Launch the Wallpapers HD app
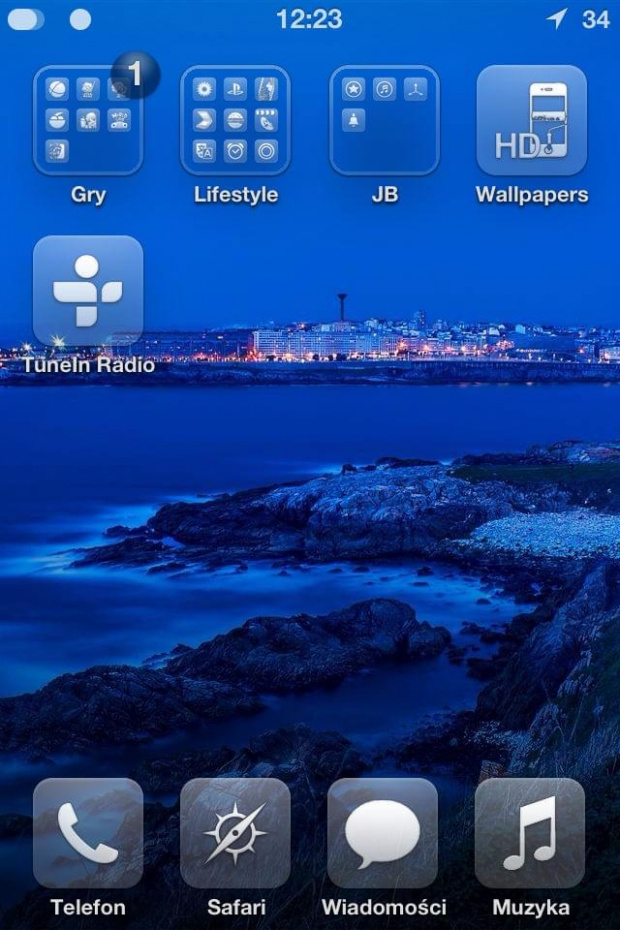 531,121
